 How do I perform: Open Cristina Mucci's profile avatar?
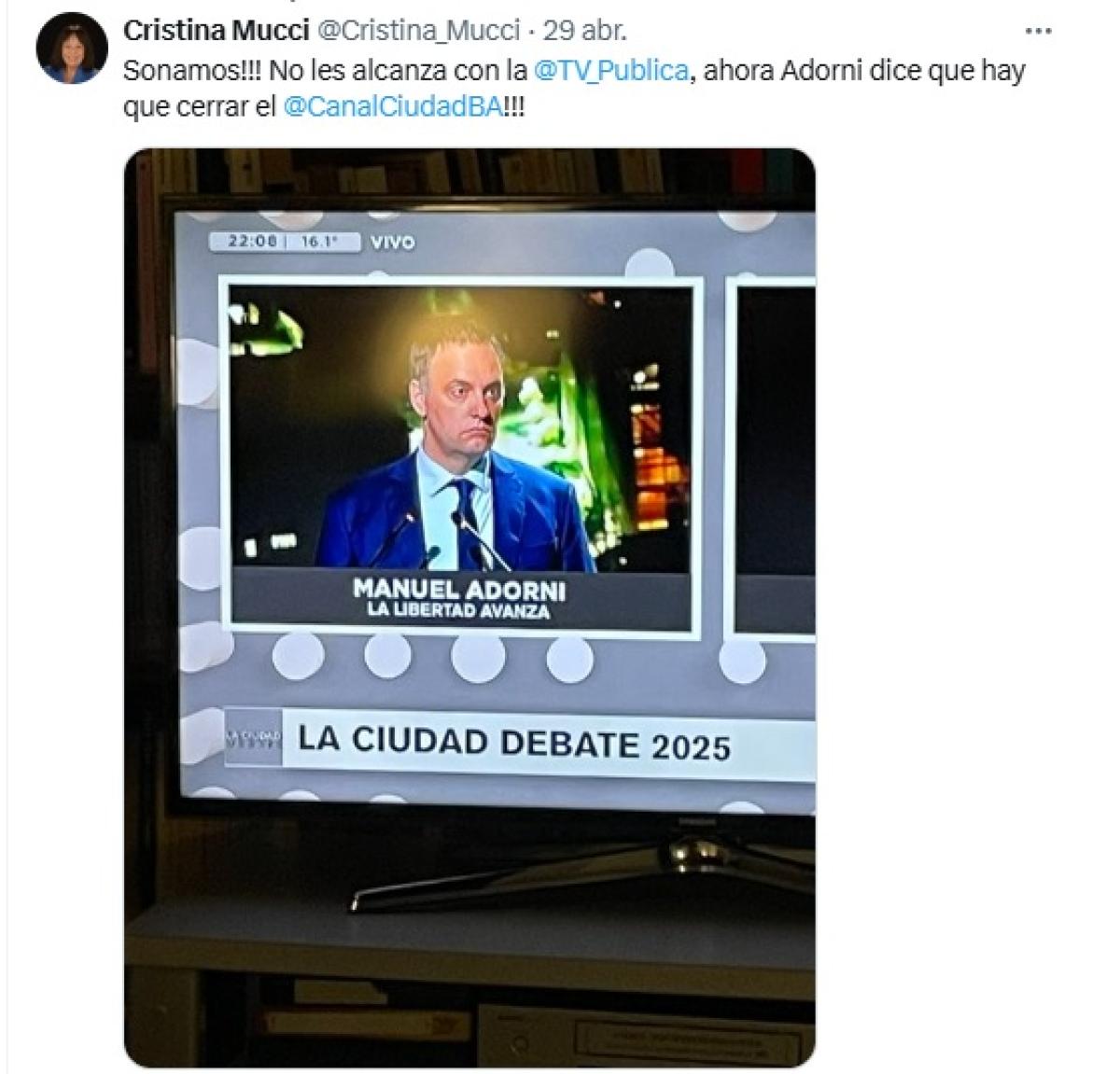[71, 49]
